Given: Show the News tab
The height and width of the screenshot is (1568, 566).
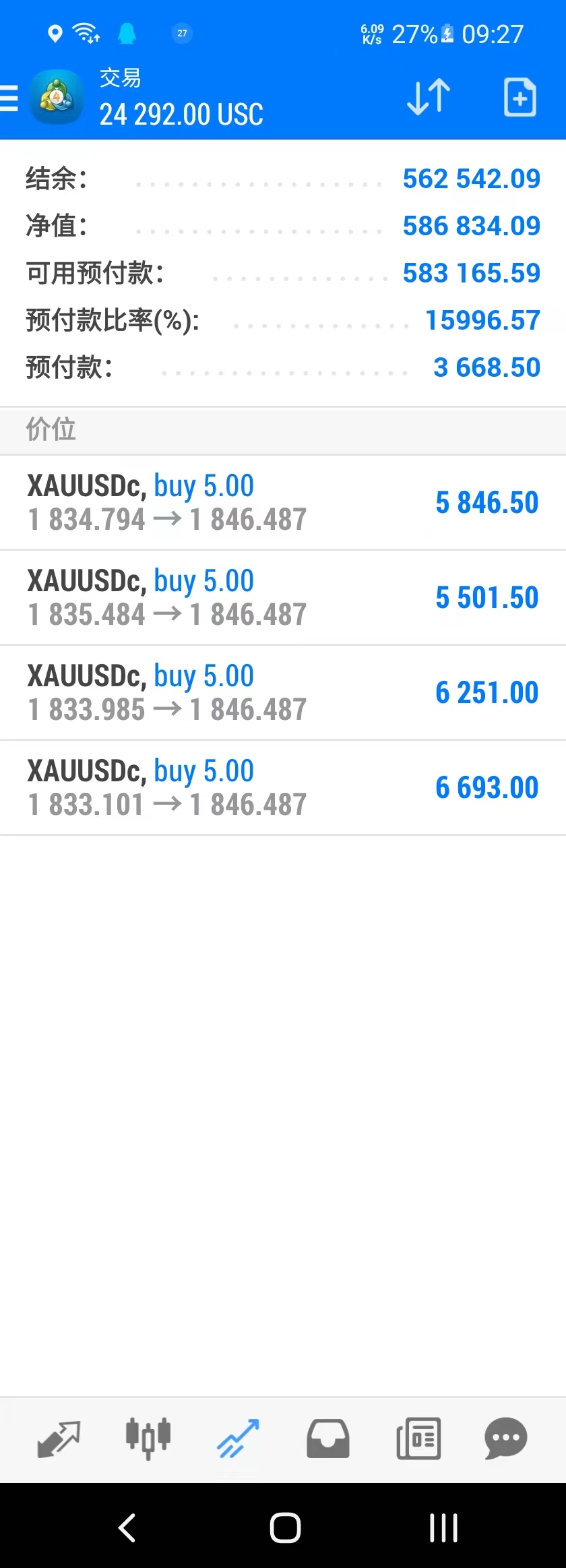Looking at the screenshot, I should point(418,1439).
